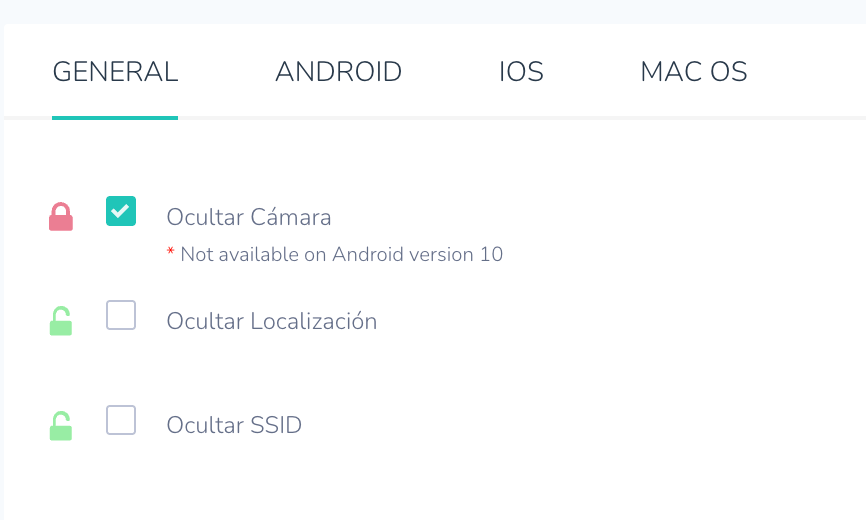
Task: Unlock the red padlock beside Ocultar Cámara
Action: (61, 217)
